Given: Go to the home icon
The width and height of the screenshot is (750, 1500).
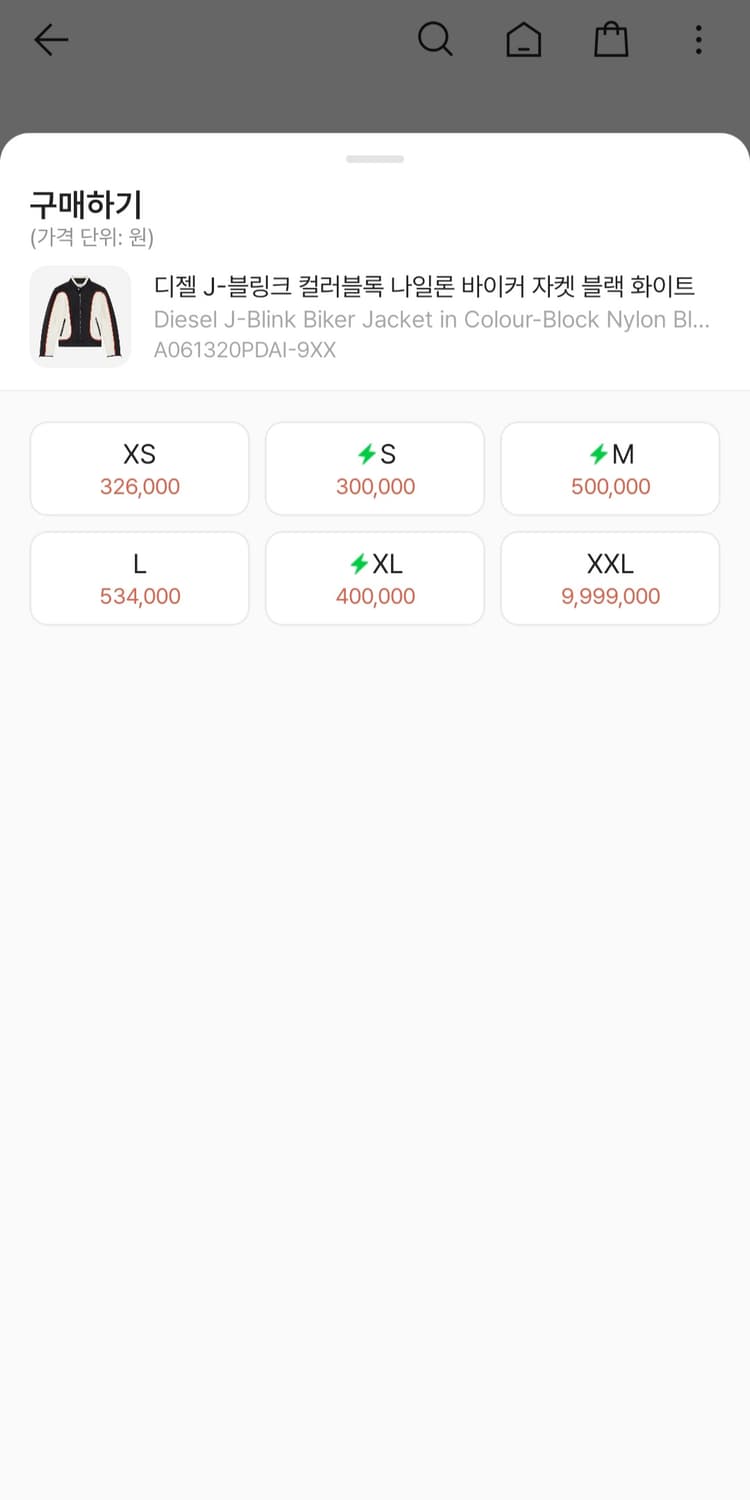Looking at the screenshot, I should click(x=523, y=40).
